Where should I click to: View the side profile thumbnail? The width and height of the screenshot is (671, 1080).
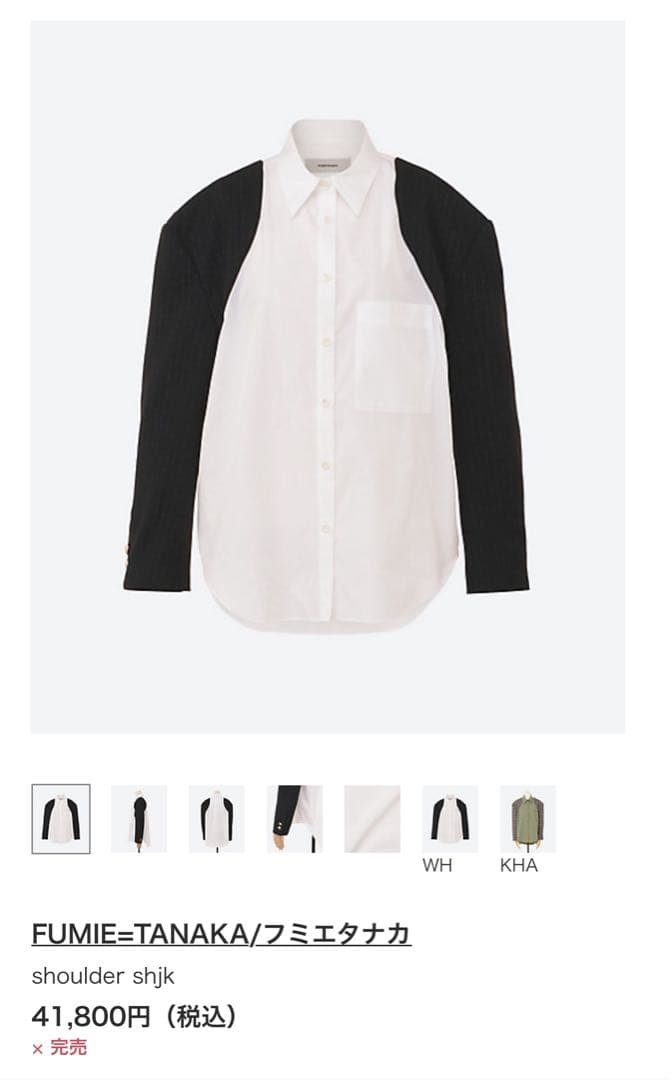139,819
